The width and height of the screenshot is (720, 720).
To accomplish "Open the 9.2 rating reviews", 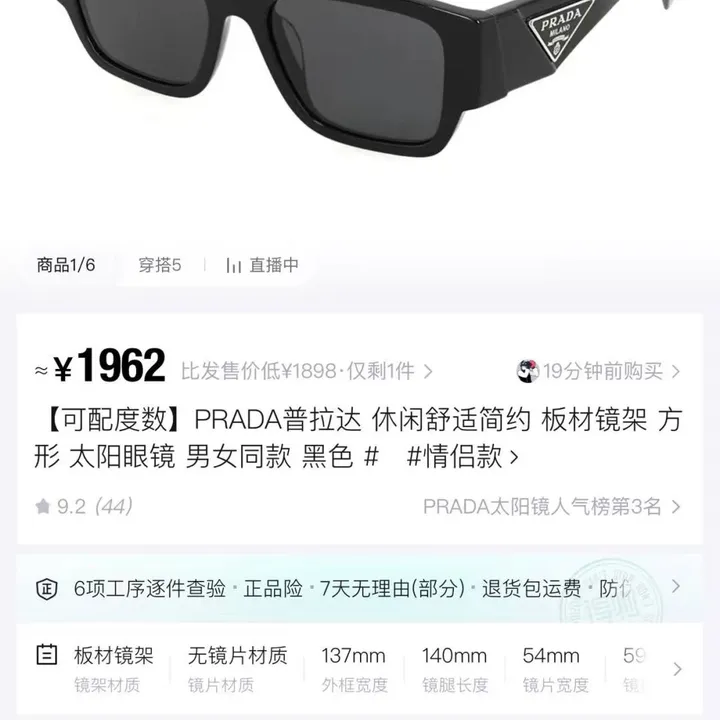I will pyautogui.click(x=84, y=507).
